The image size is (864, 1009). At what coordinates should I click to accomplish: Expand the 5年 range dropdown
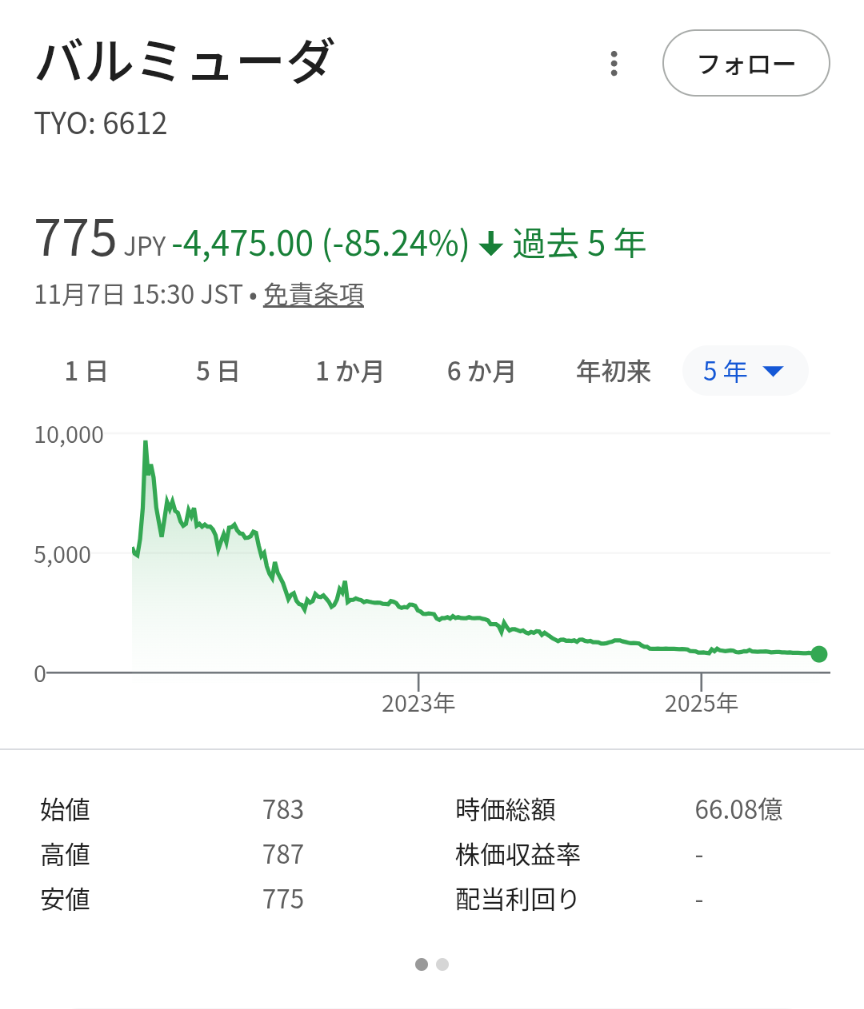pos(744,372)
